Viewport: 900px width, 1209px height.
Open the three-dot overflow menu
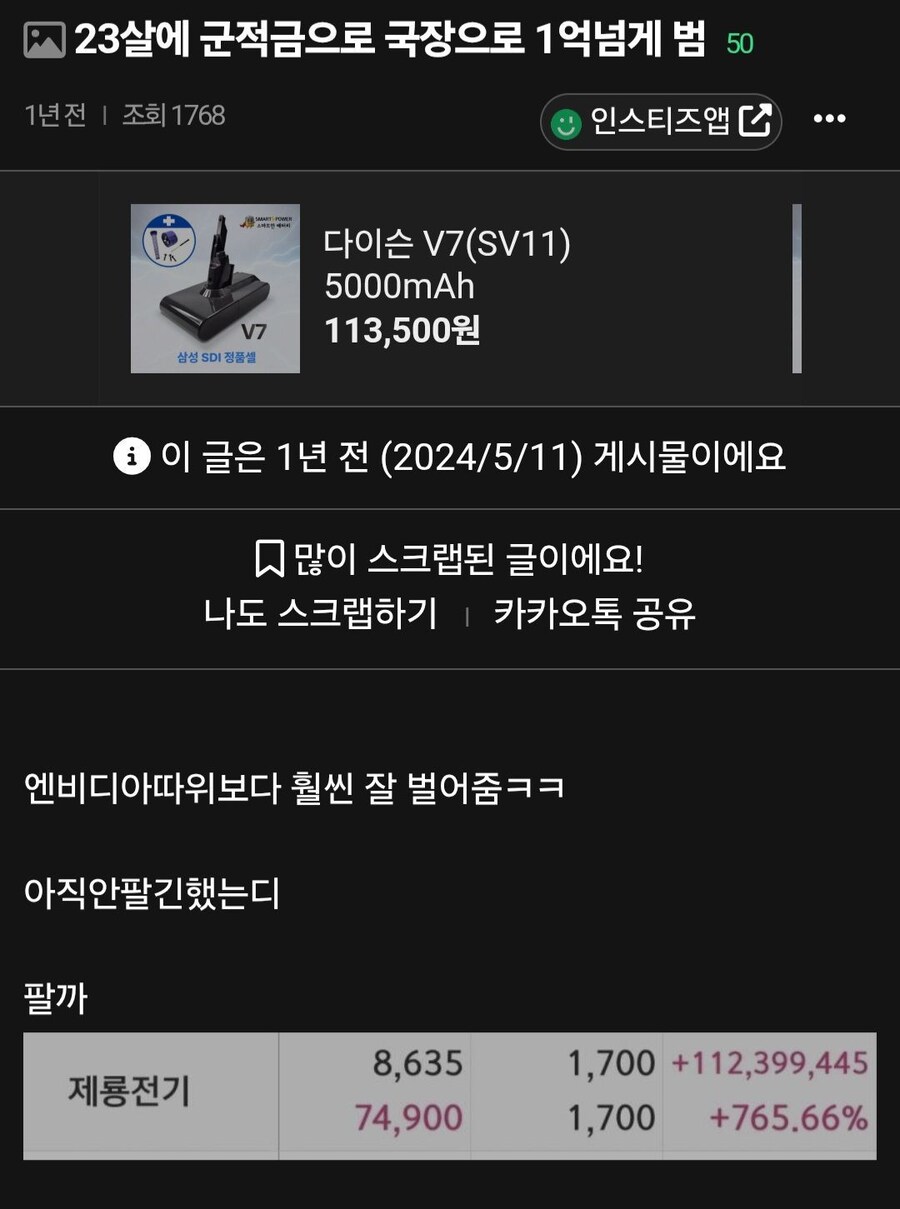[x=830, y=119]
